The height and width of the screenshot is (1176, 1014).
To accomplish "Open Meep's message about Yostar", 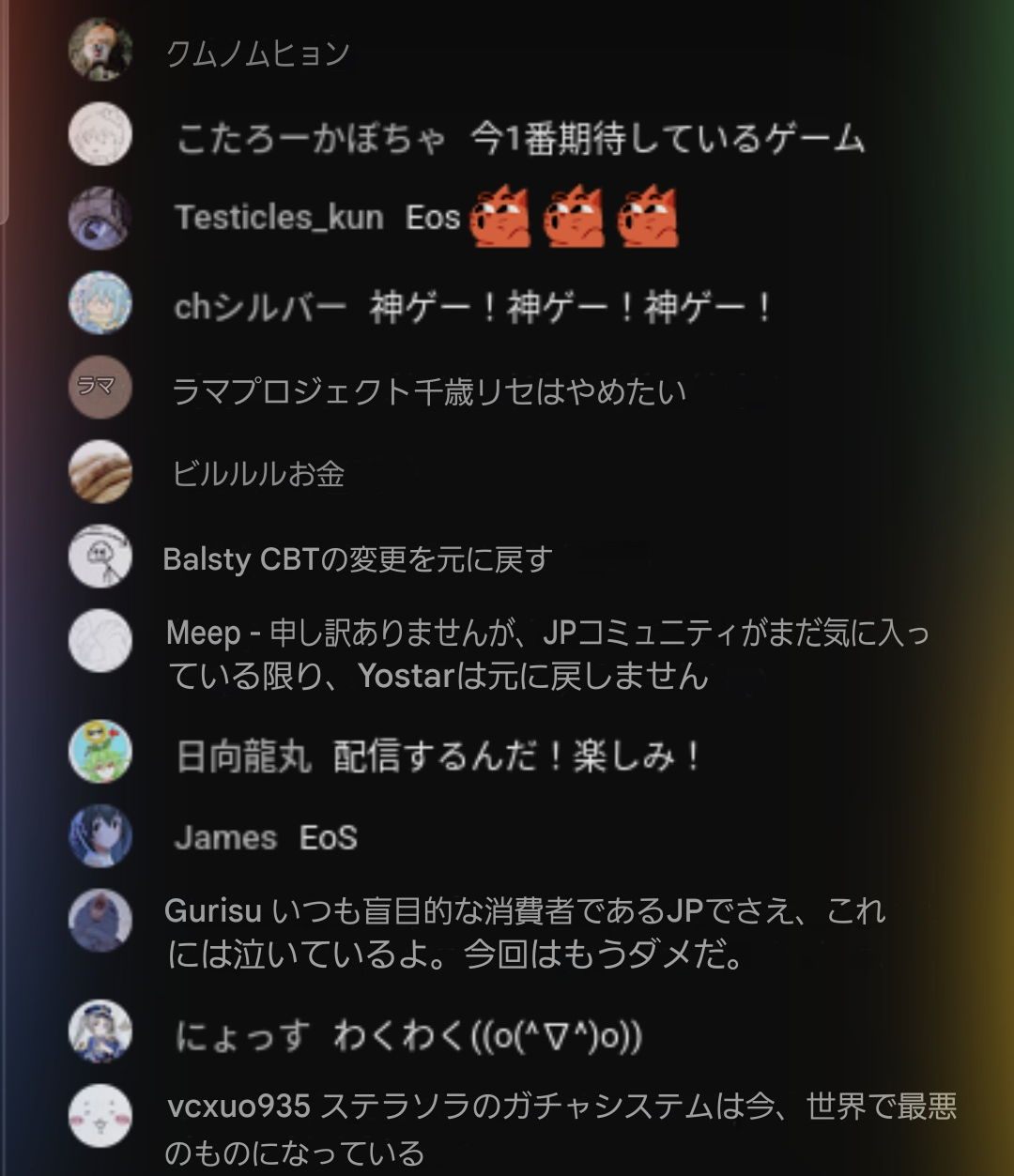I will pos(546,654).
